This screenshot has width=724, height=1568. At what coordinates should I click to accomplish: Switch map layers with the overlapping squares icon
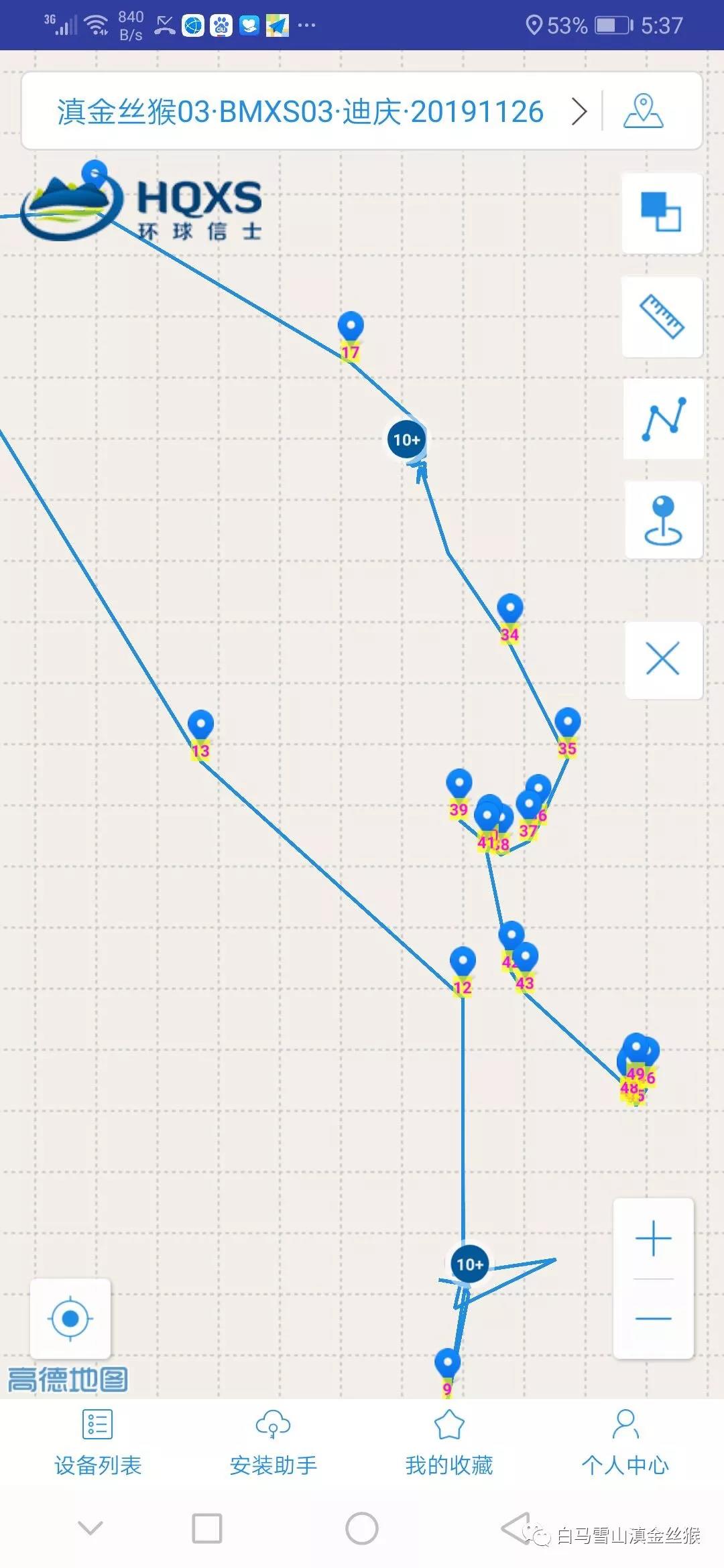pyautogui.click(x=662, y=212)
